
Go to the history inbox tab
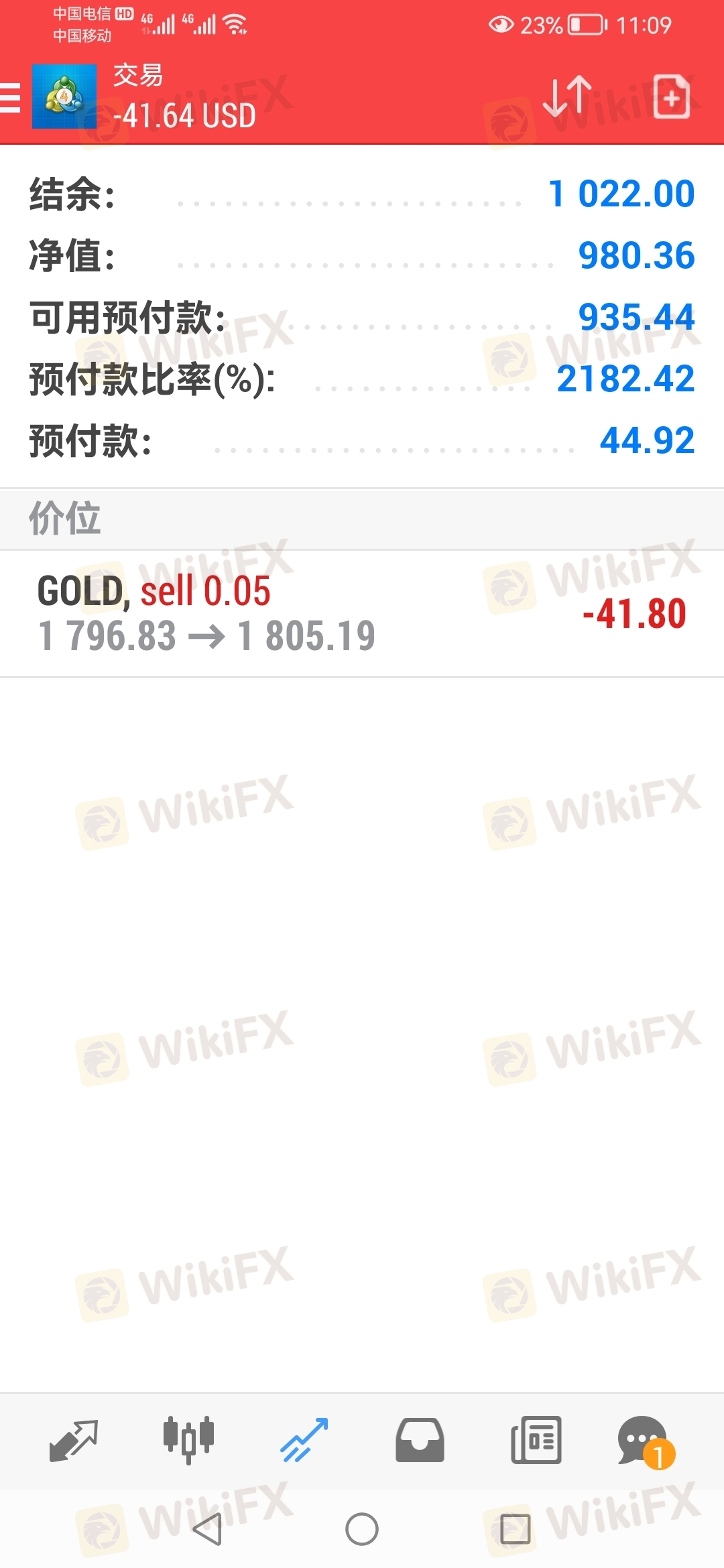pyautogui.click(x=420, y=1441)
